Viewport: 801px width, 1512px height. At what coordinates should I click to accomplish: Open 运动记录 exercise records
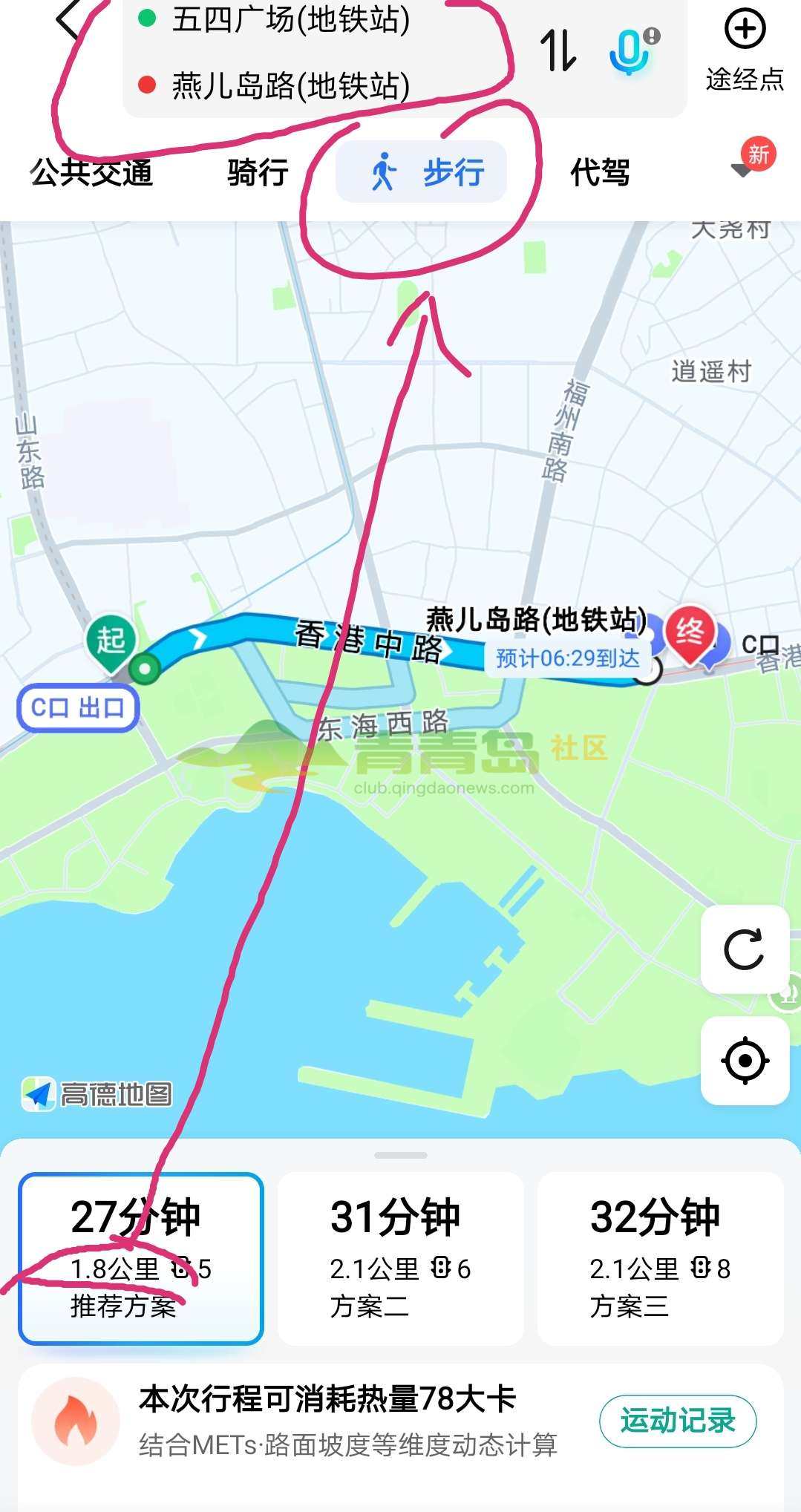(x=677, y=1421)
